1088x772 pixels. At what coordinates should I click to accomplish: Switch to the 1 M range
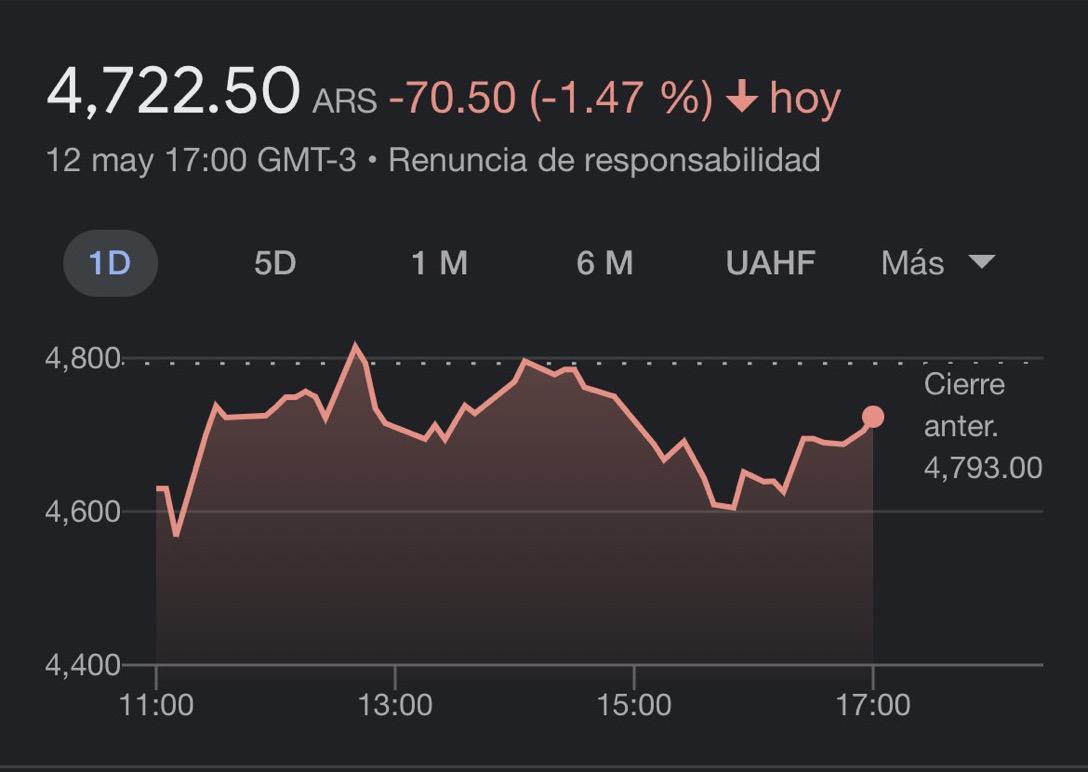point(440,263)
